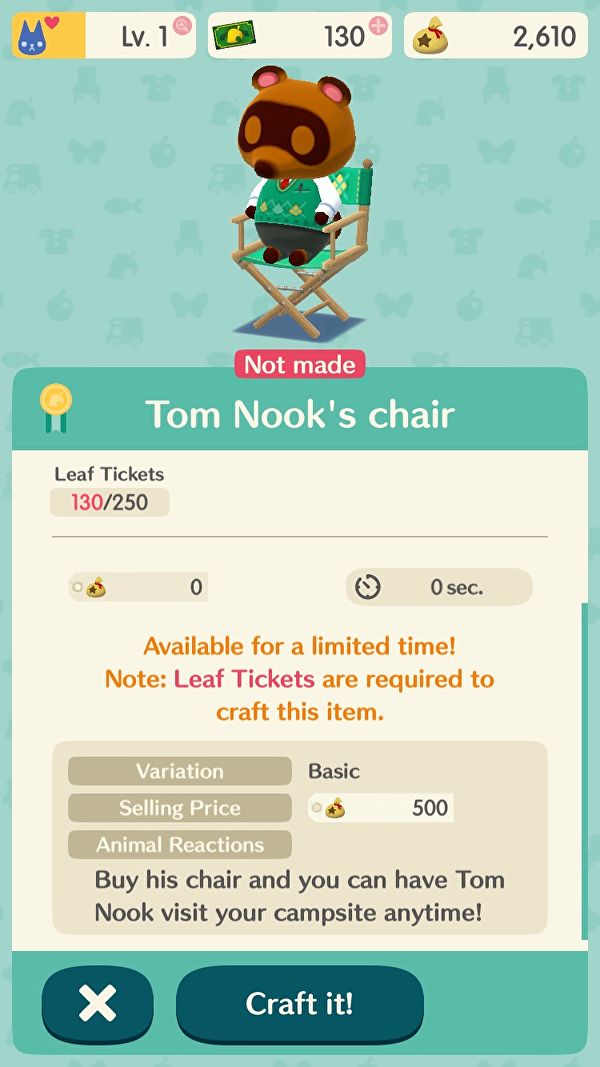Screen dimensions: 600x1067
Task: Close the crafting dialog with X
Action: pos(97,1003)
